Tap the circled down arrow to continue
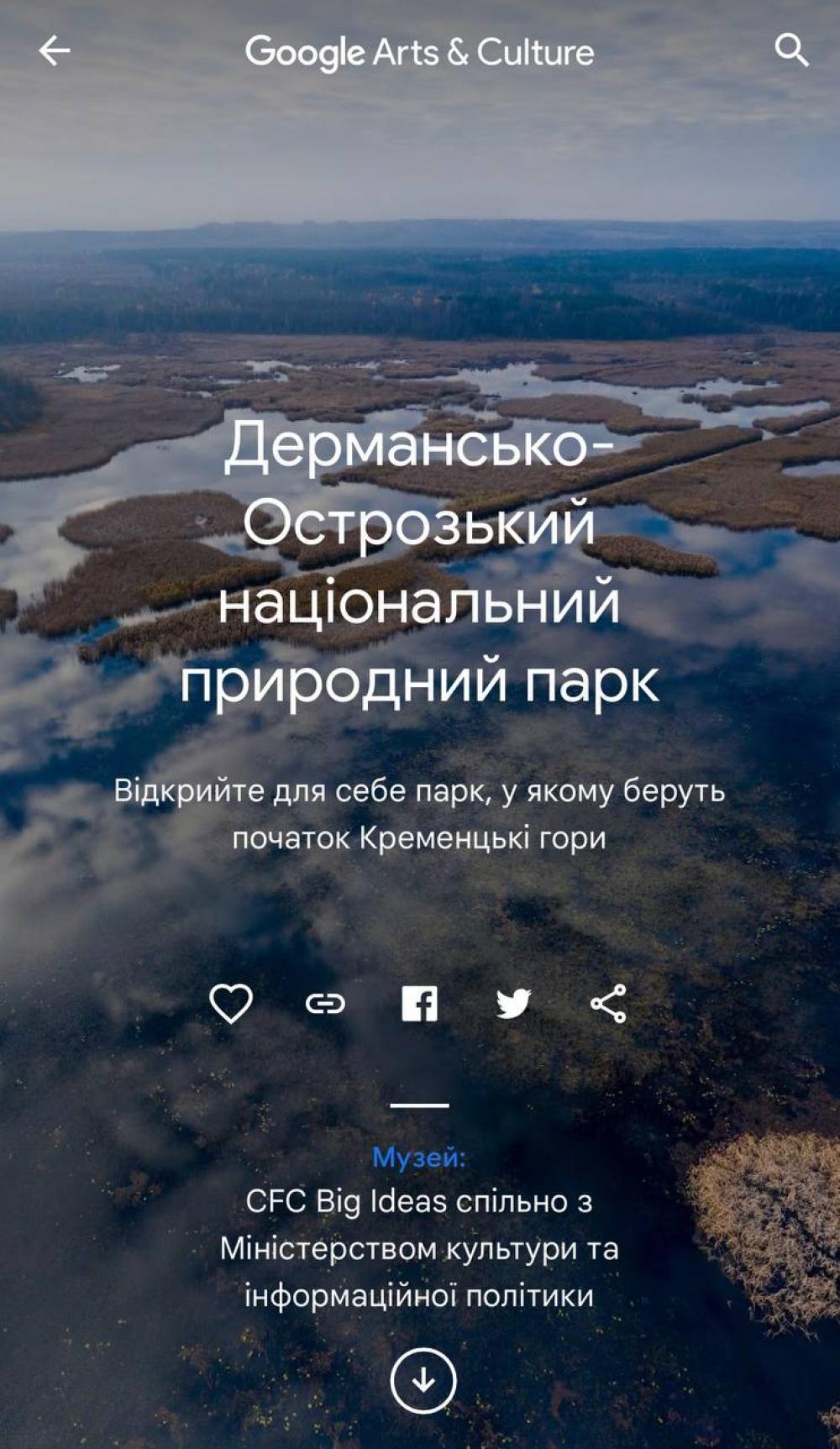 [x=423, y=1380]
